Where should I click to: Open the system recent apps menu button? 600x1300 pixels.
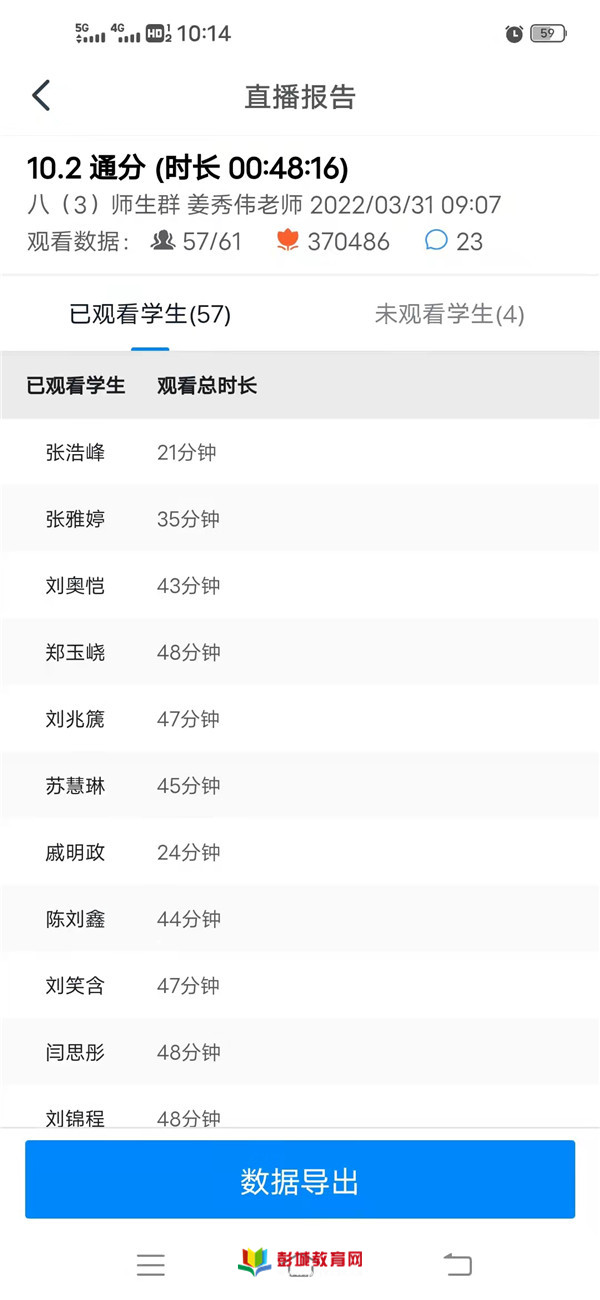click(x=151, y=1264)
